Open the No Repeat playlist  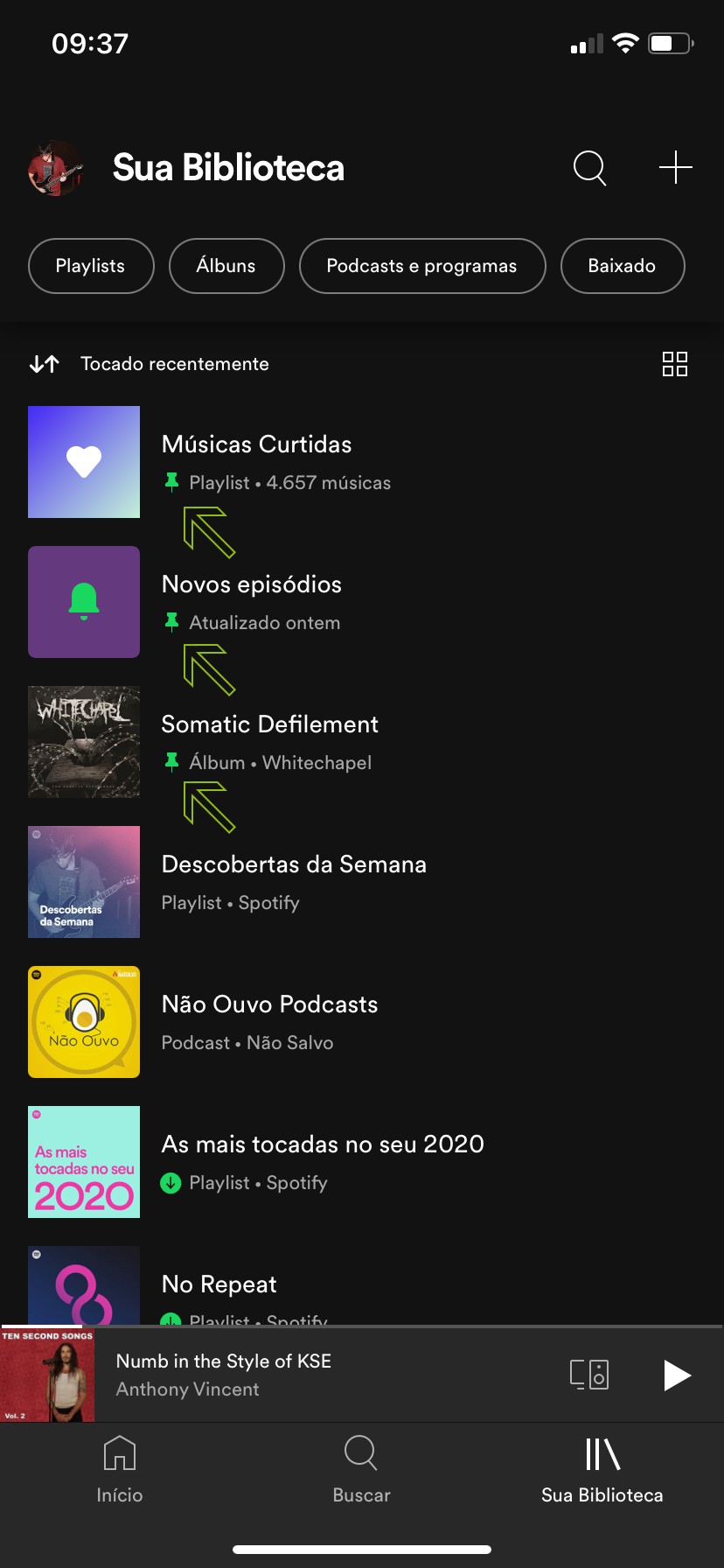219,1286
